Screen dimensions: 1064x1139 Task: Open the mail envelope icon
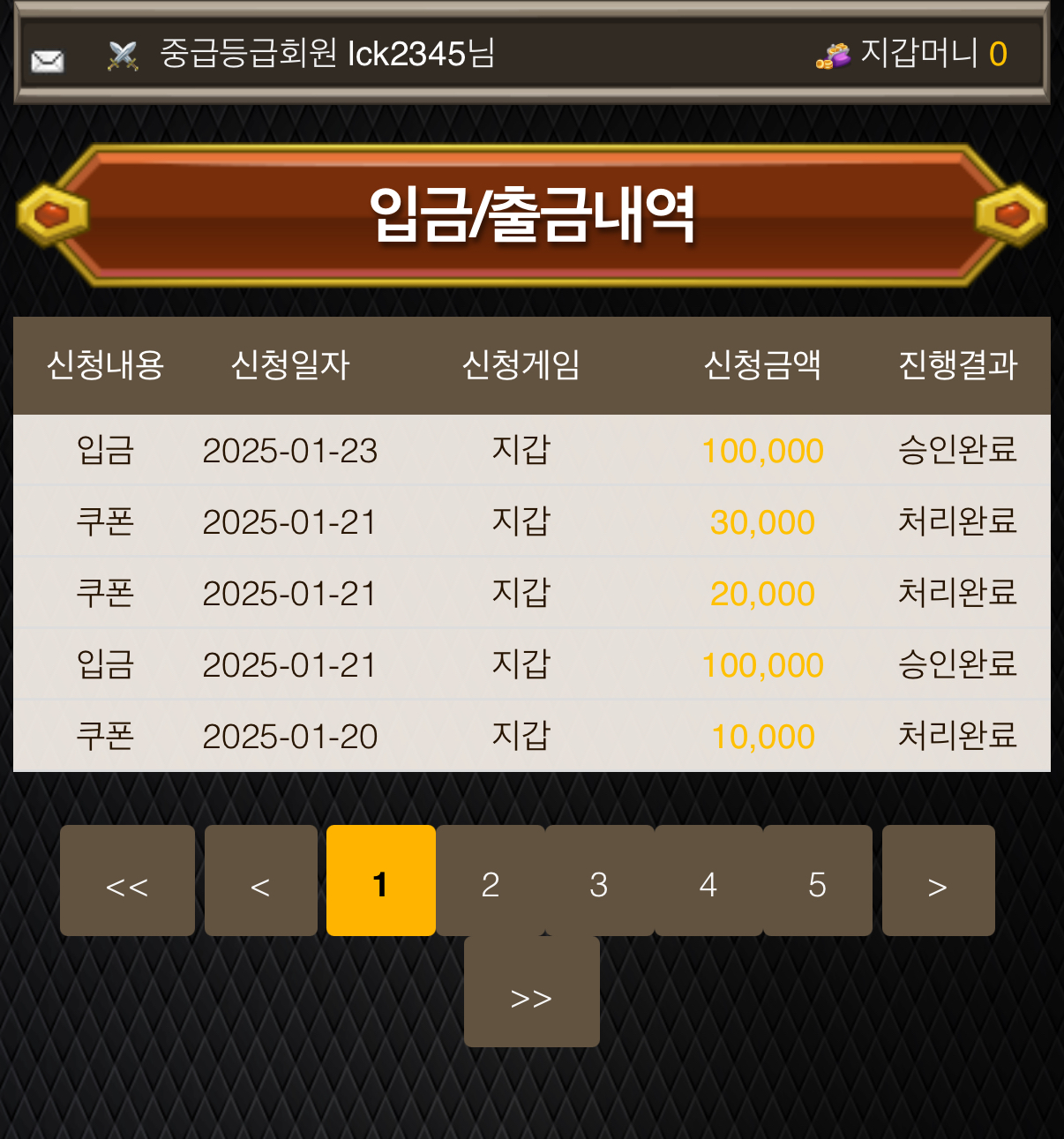tap(48, 60)
